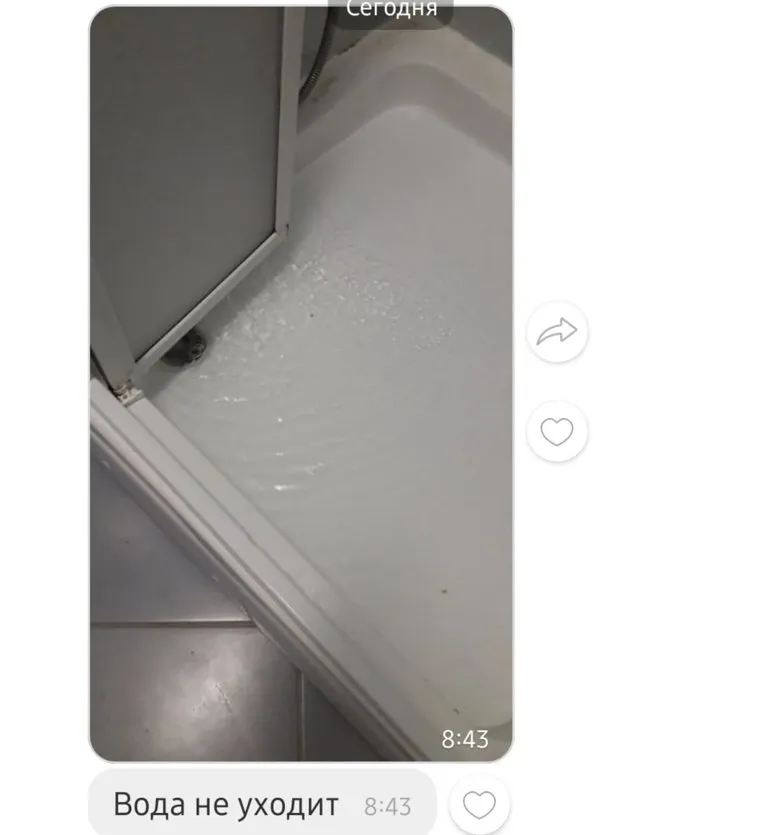The image size is (760, 835).
Task: Like the shower photo message
Action: (x=557, y=432)
